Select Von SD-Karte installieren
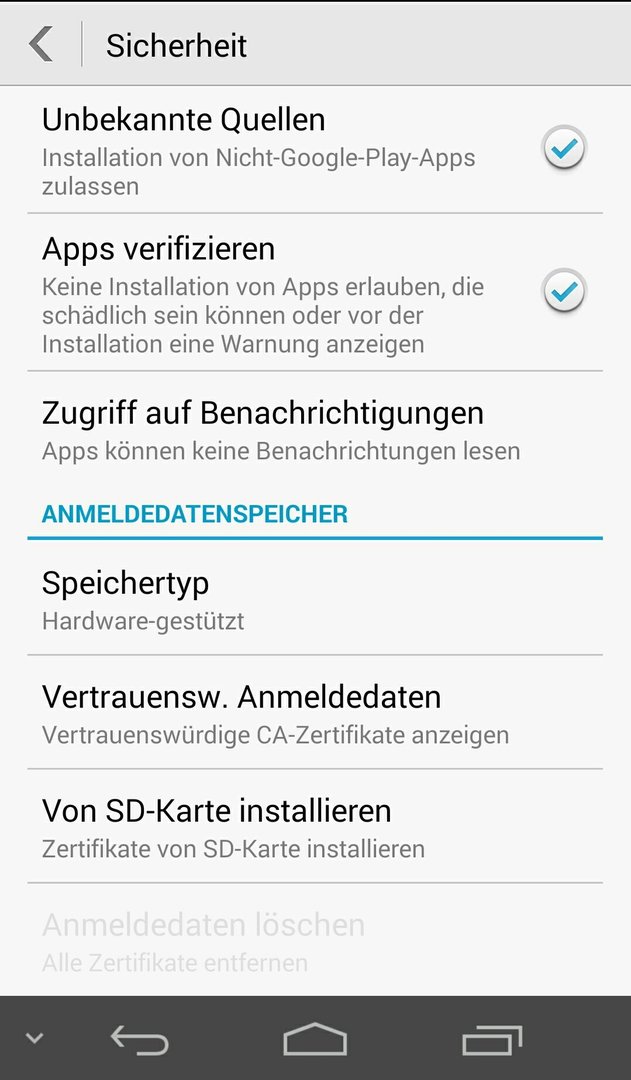631x1080 pixels. coord(315,826)
